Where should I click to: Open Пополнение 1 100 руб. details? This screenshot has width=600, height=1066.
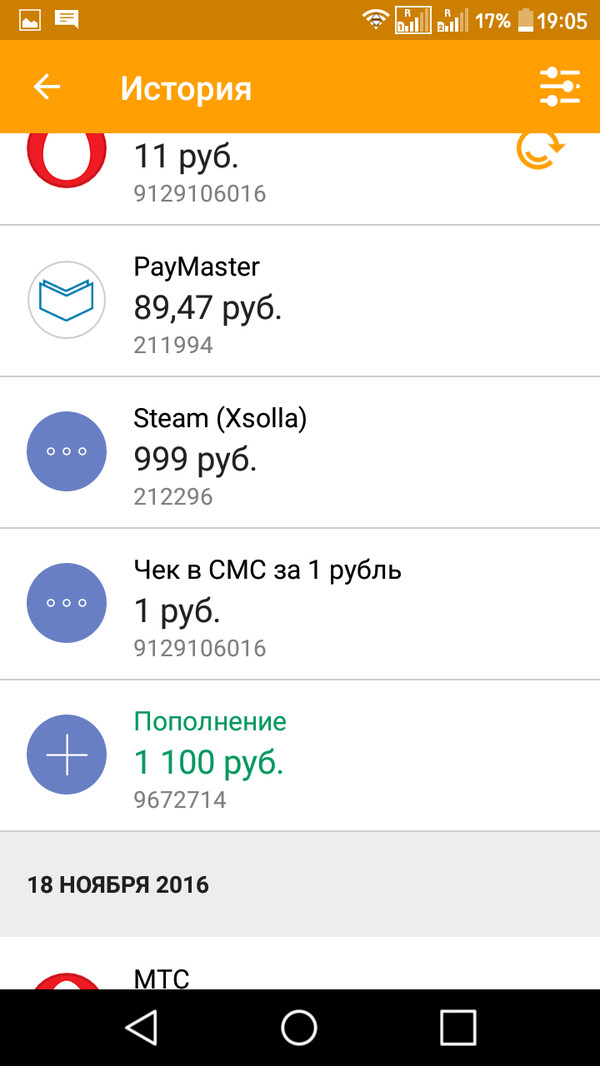pyautogui.click(x=300, y=756)
